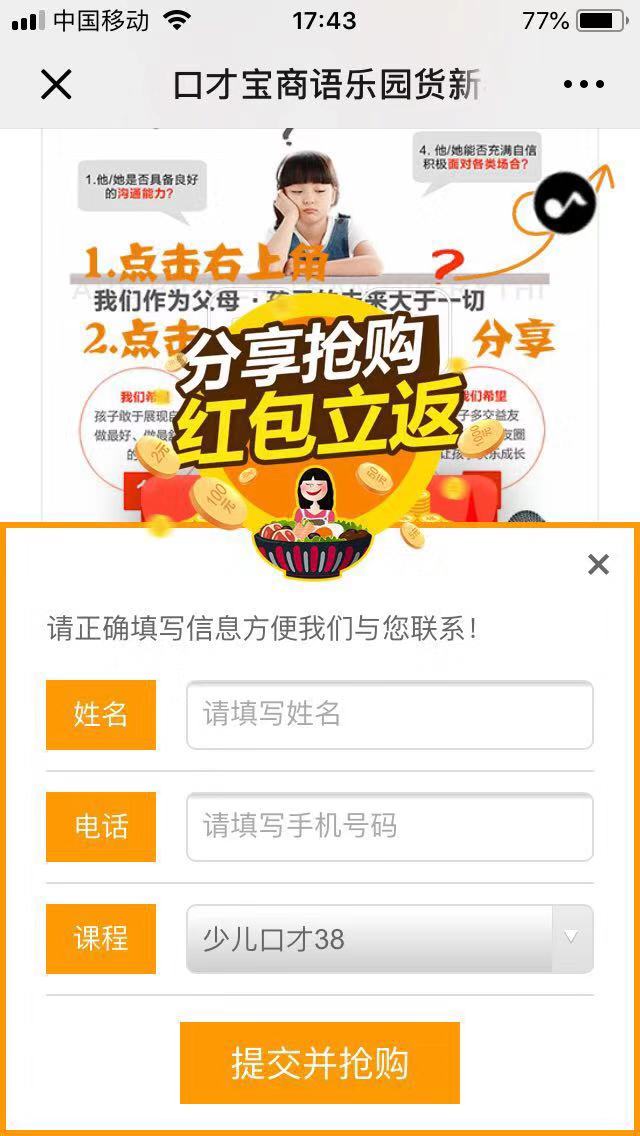Close the webview with the X icon
The image size is (640, 1136).
point(56,85)
